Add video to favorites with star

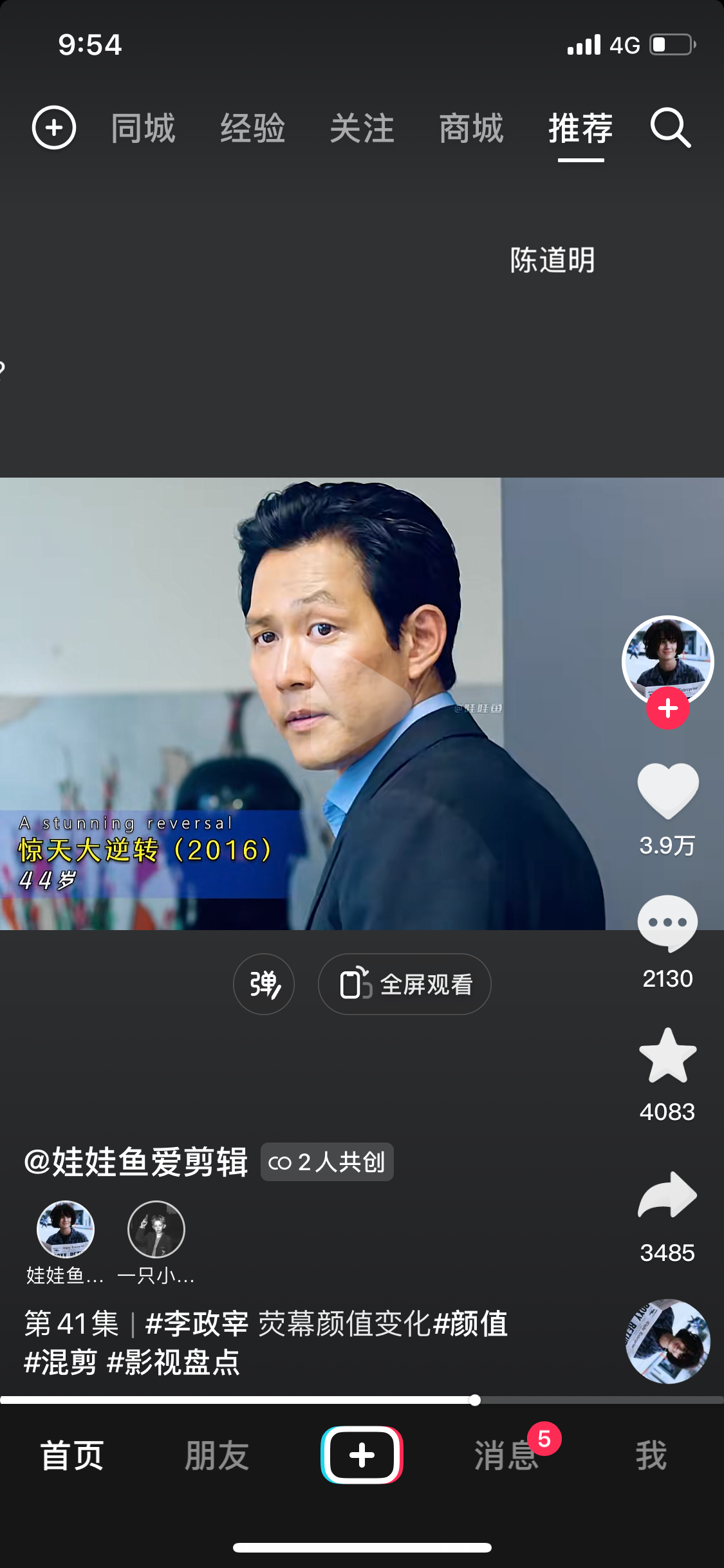(667, 1056)
